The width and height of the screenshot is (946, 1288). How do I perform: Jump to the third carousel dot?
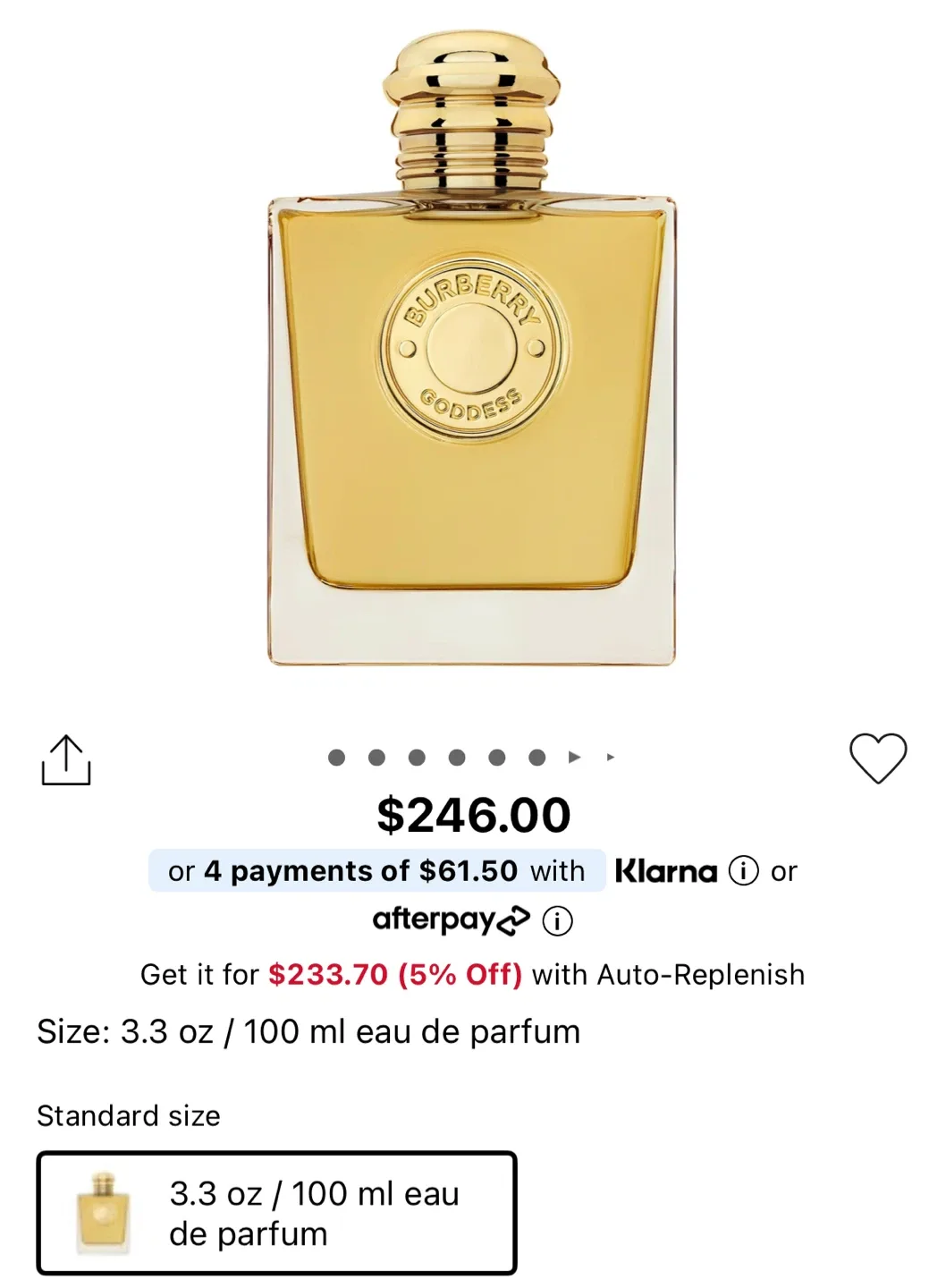coord(416,756)
